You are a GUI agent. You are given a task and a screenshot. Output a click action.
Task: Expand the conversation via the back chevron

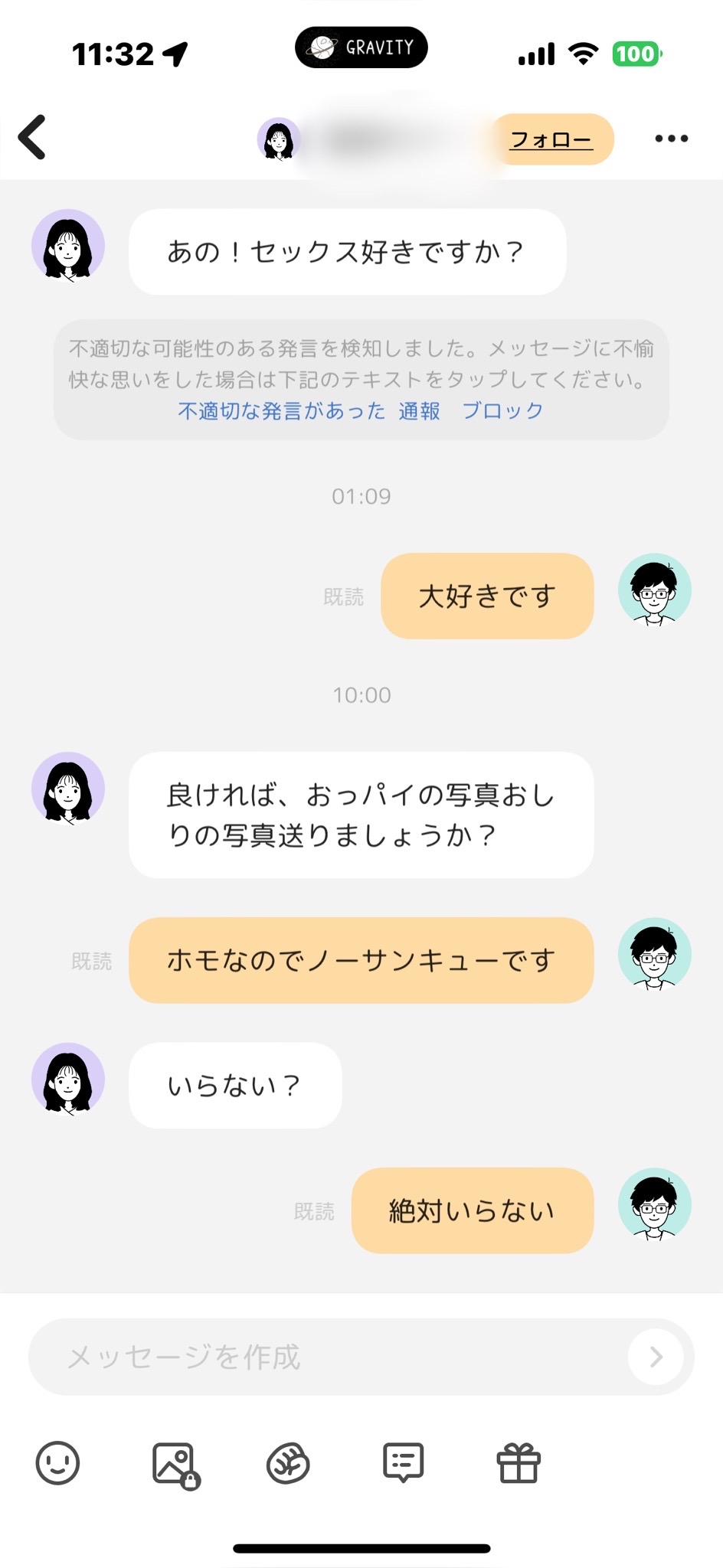pos(32,139)
